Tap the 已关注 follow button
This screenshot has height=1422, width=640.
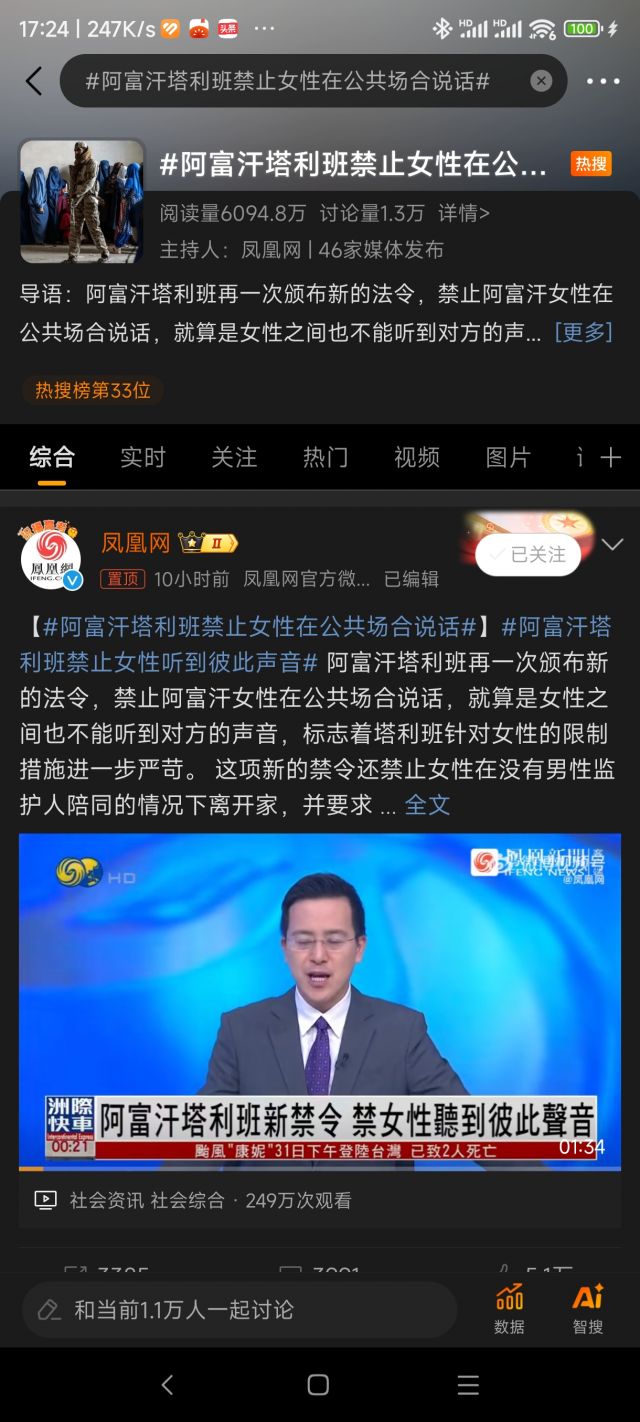[528, 554]
